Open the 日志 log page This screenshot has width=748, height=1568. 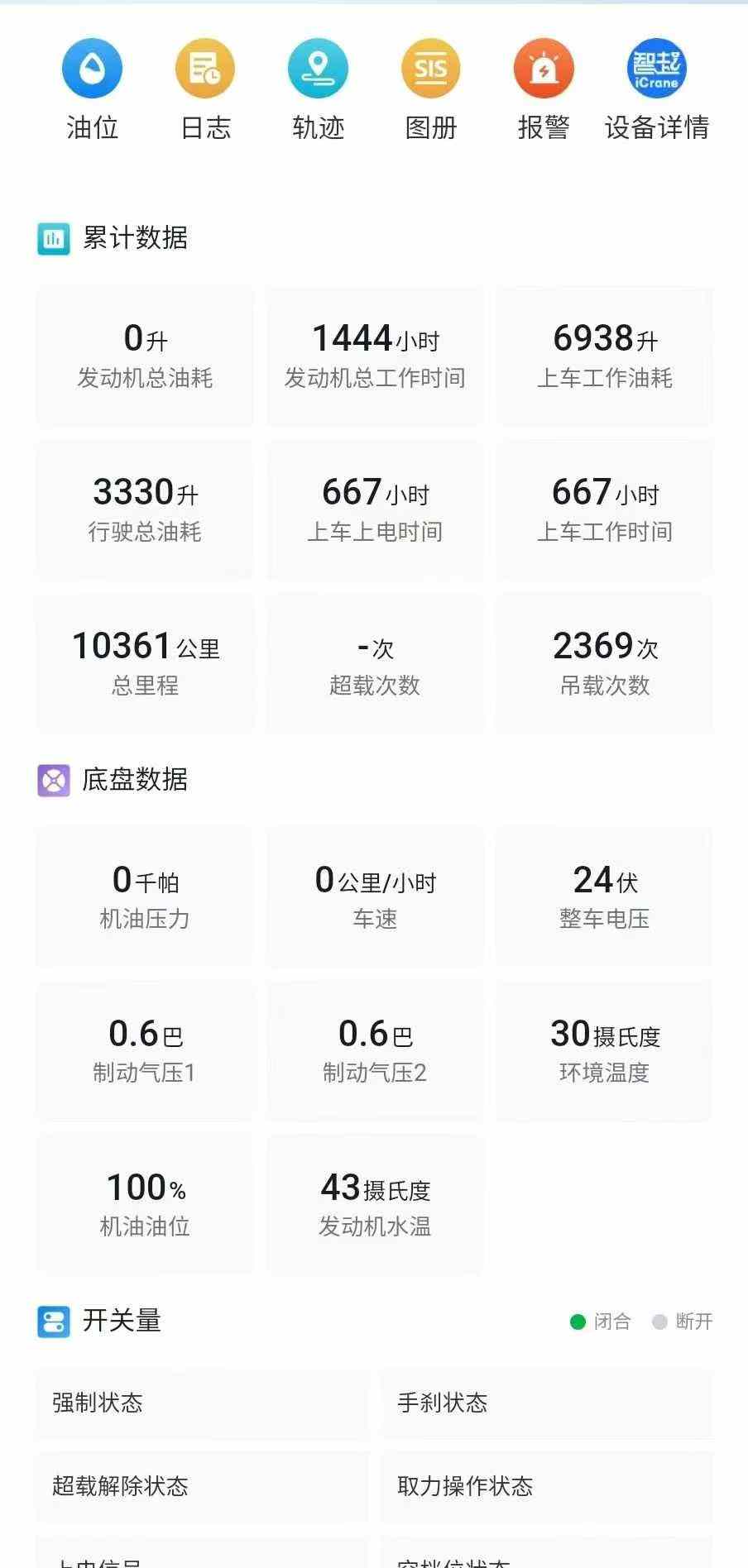[x=205, y=69]
